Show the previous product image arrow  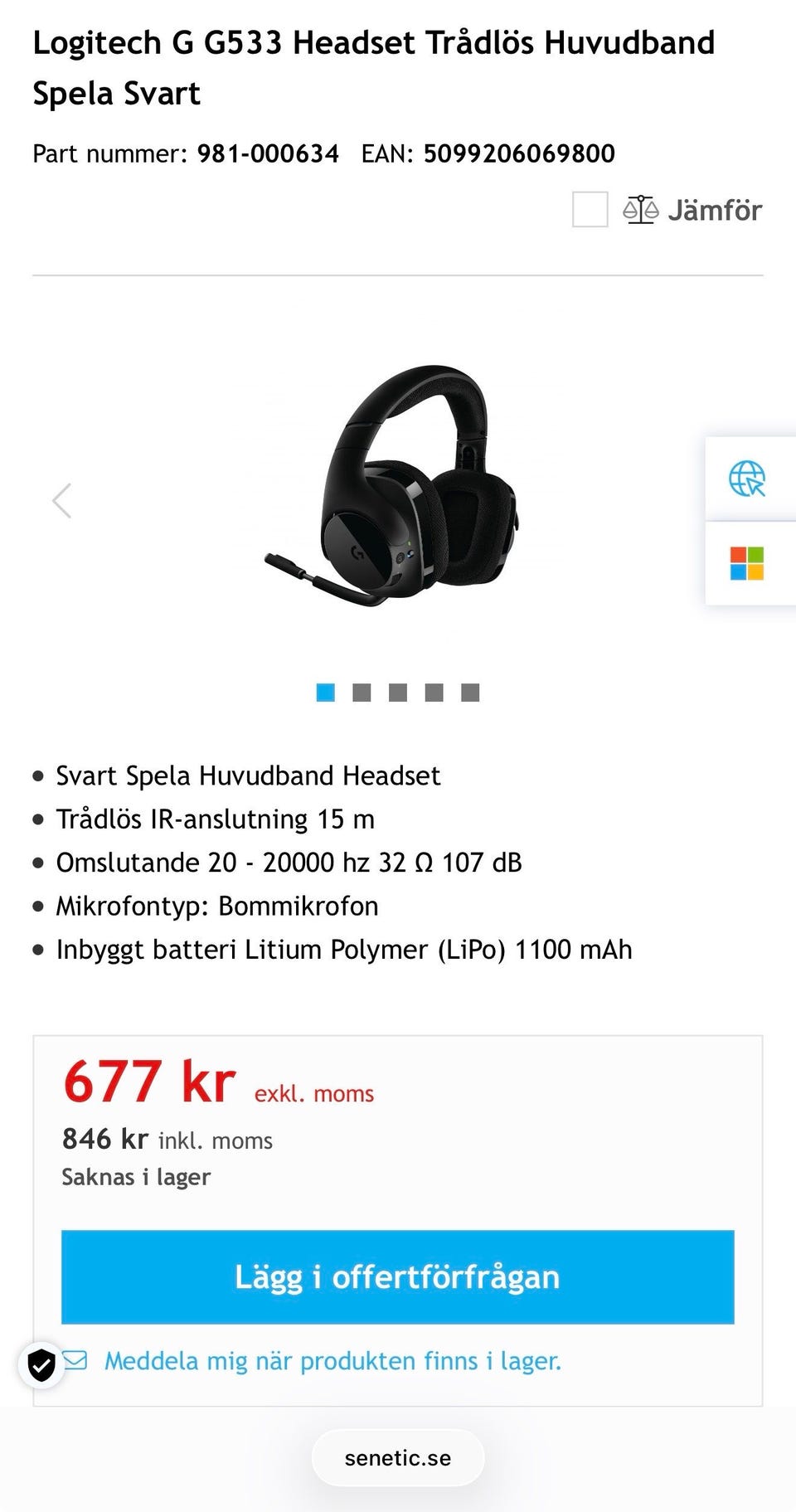coord(62,501)
